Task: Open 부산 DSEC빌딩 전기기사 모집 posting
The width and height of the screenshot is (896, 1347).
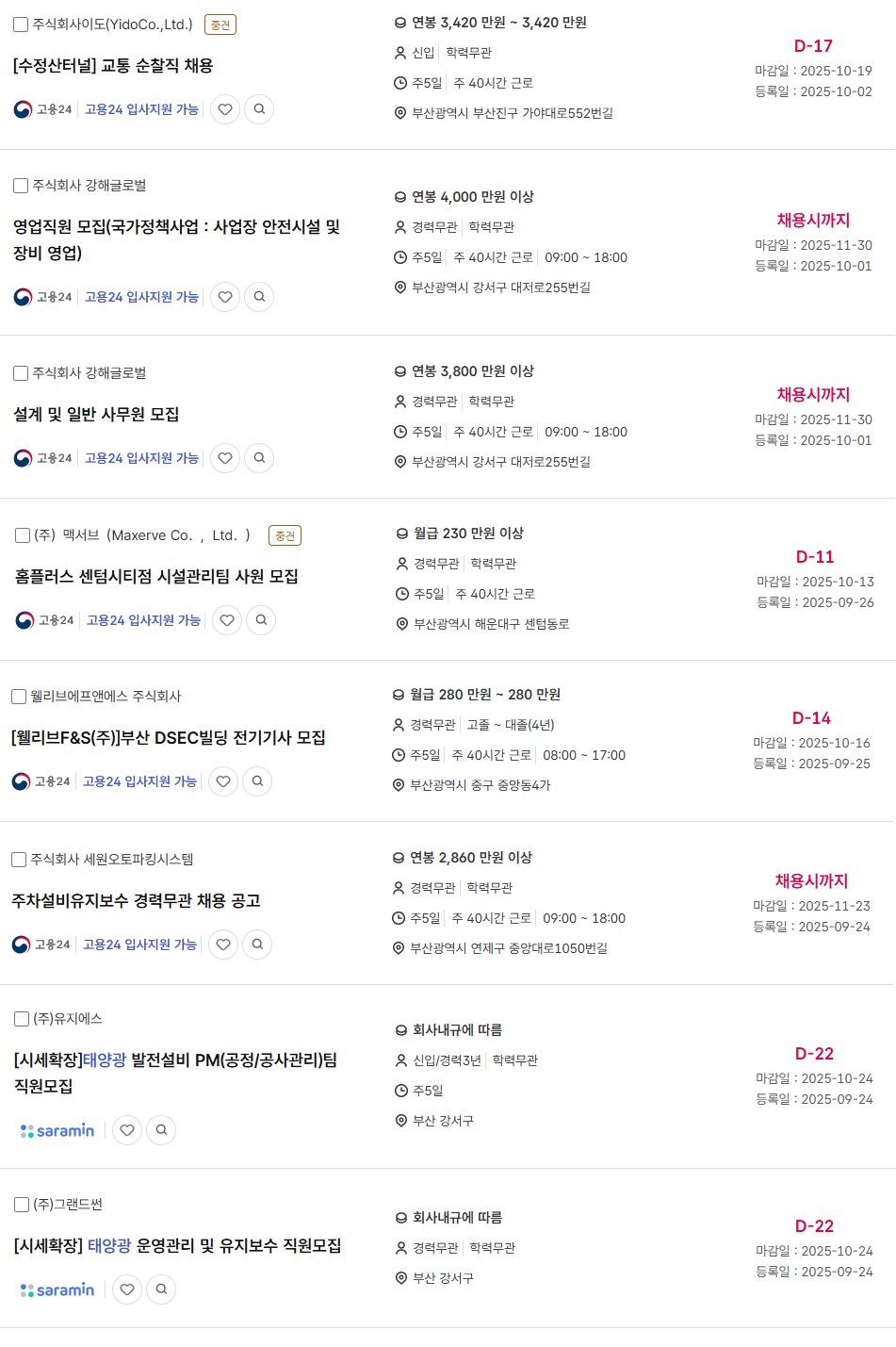Action: pyautogui.click(x=168, y=738)
